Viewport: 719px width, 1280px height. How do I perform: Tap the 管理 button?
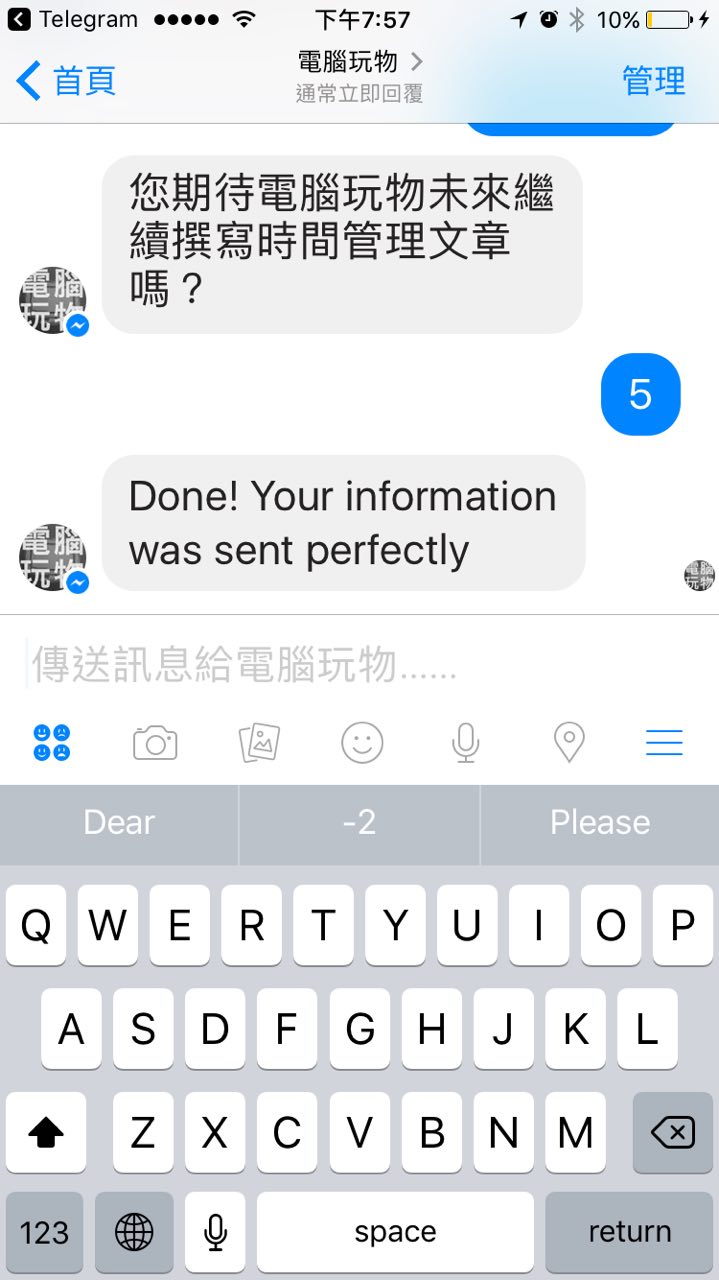[653, 81]
